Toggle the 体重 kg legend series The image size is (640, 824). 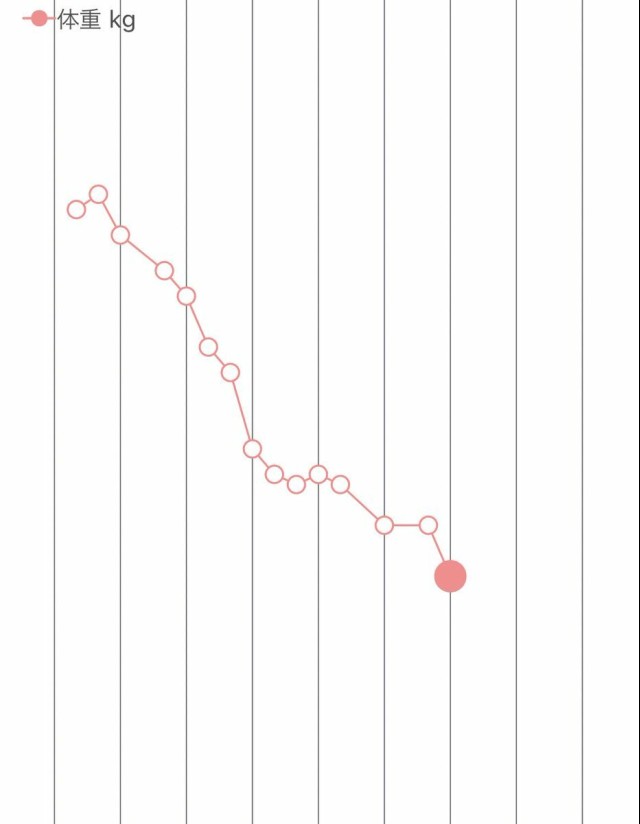click(x=80, y=20)
